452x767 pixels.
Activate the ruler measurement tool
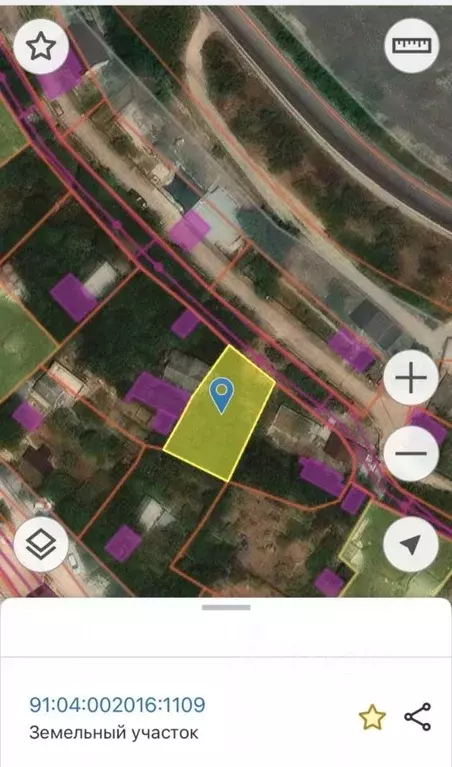[x=412, y=46]
